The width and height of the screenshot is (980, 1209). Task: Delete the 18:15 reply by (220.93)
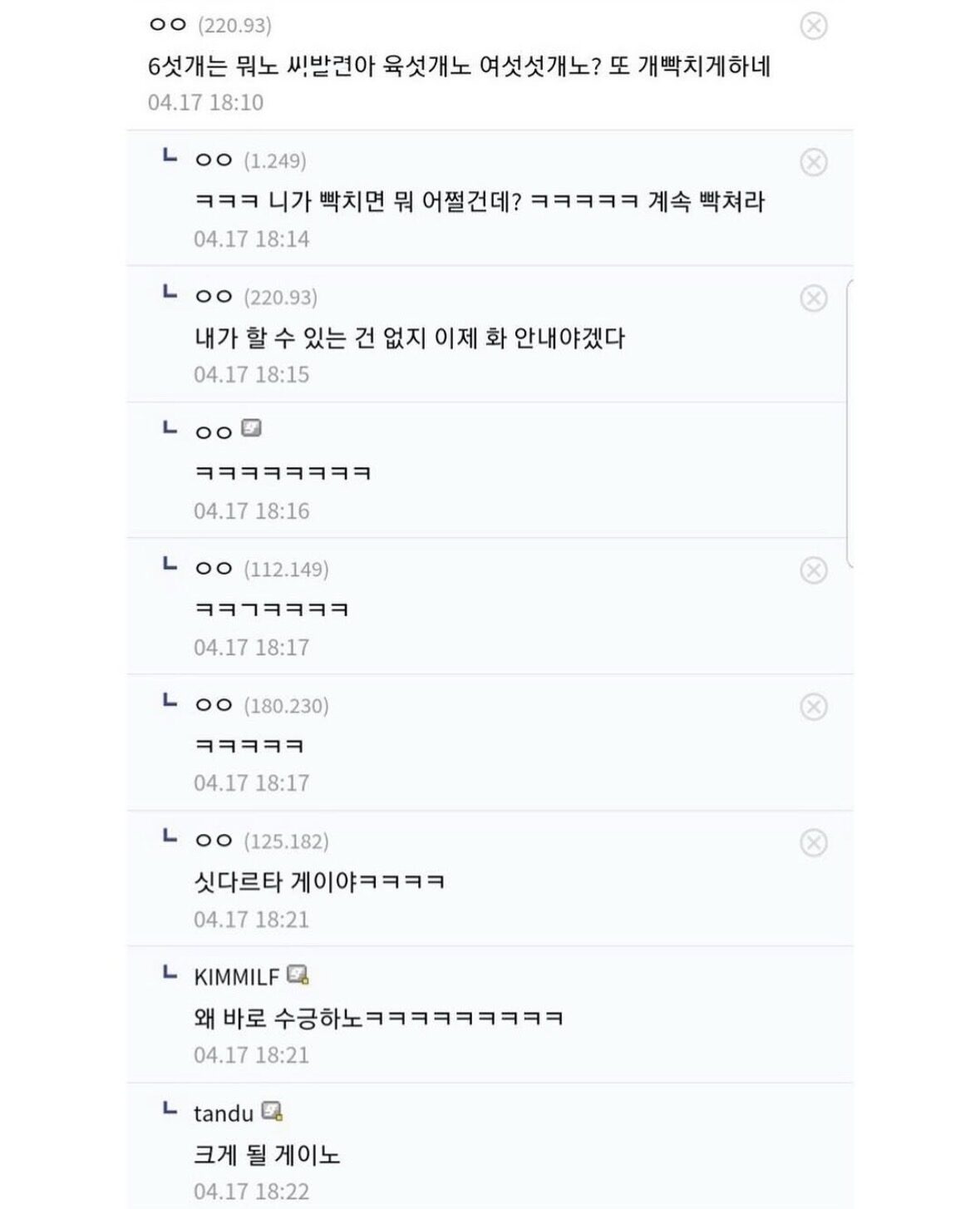[x=813, y=299]
